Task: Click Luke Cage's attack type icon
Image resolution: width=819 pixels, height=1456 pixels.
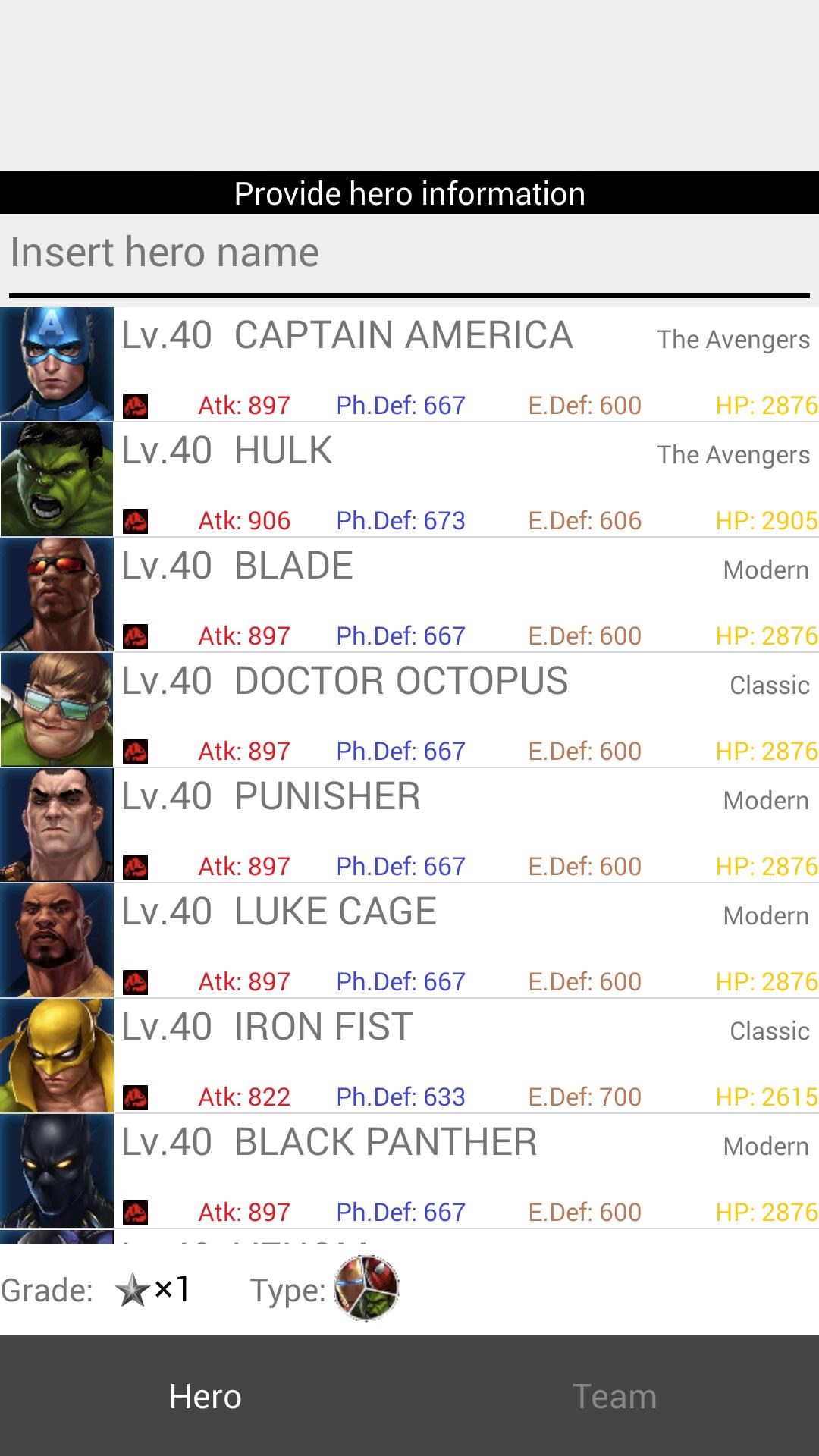Action: click(135, 981)
